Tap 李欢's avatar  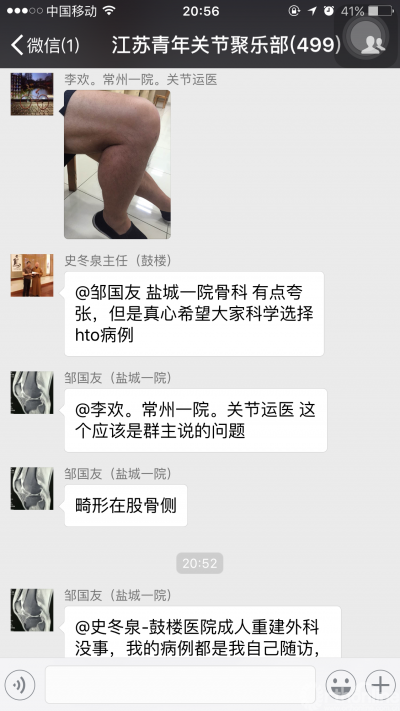pyautogui.click(x=32, y=94)
